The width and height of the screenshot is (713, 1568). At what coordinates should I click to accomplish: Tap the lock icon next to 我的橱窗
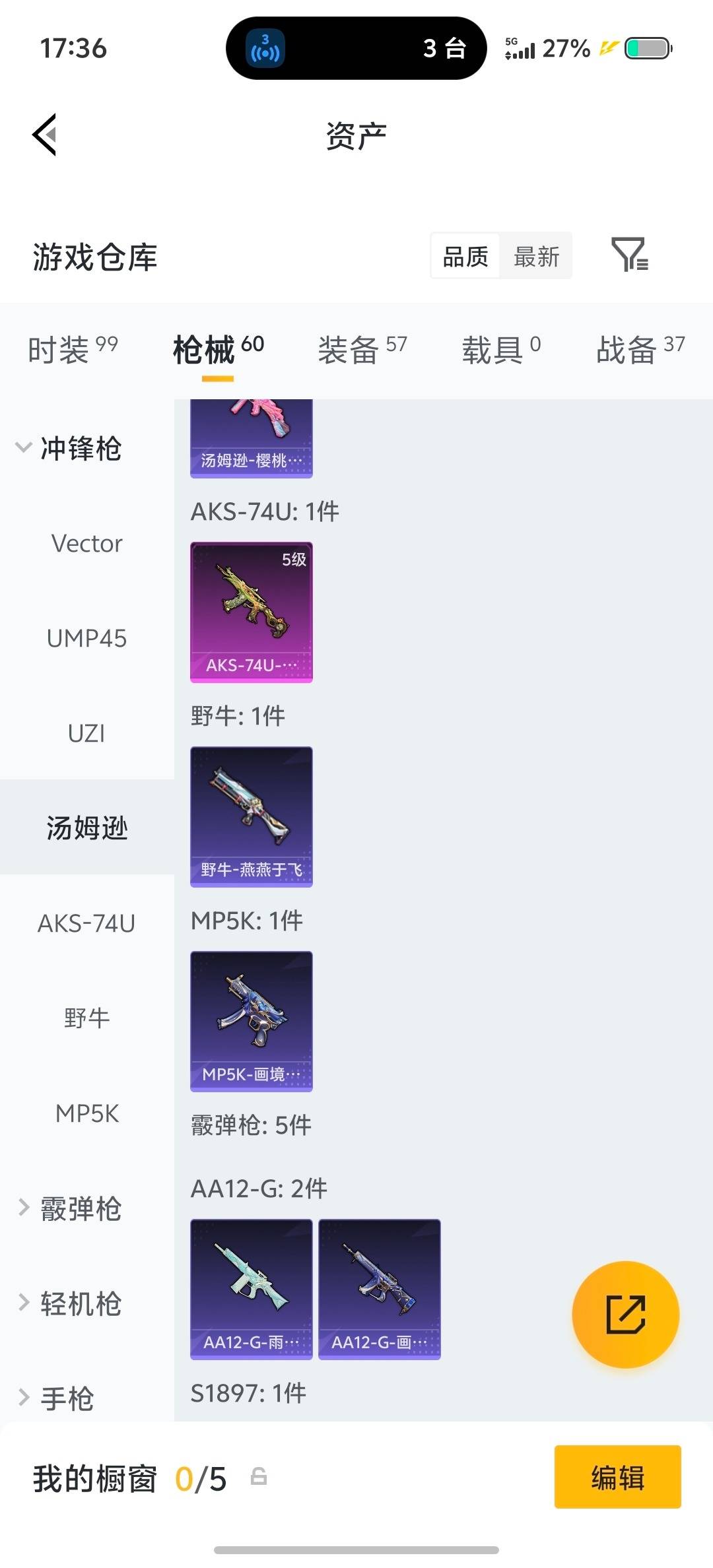pos(259,1480)
